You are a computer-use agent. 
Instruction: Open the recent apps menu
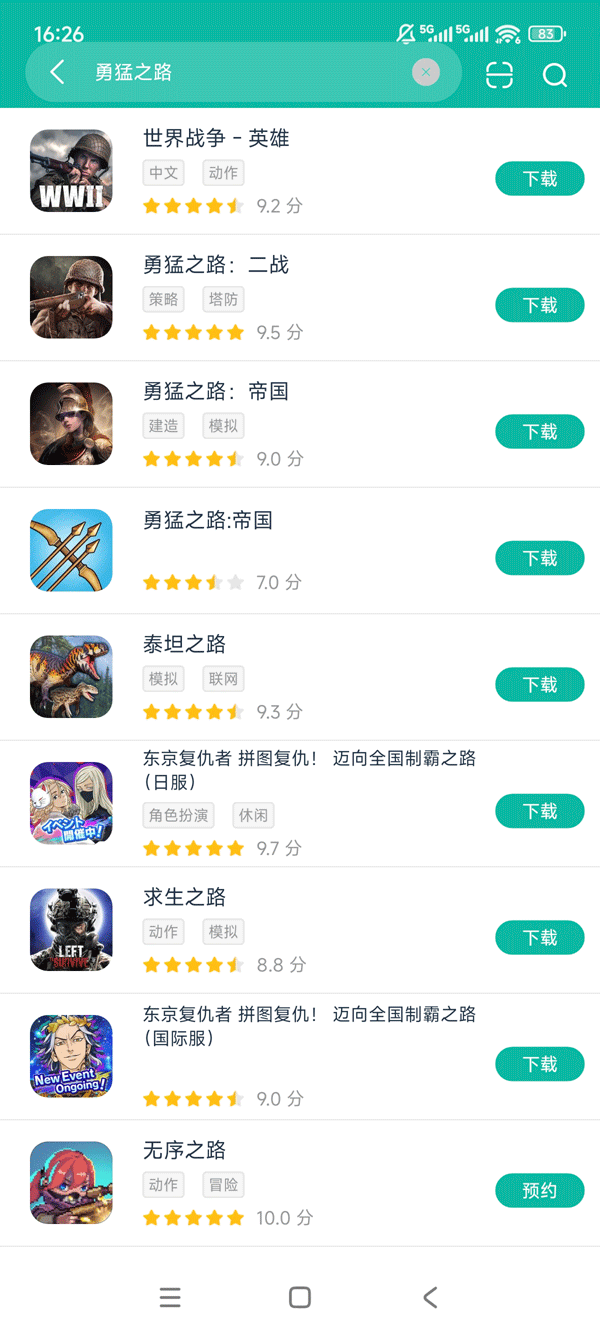[170, 1297]
